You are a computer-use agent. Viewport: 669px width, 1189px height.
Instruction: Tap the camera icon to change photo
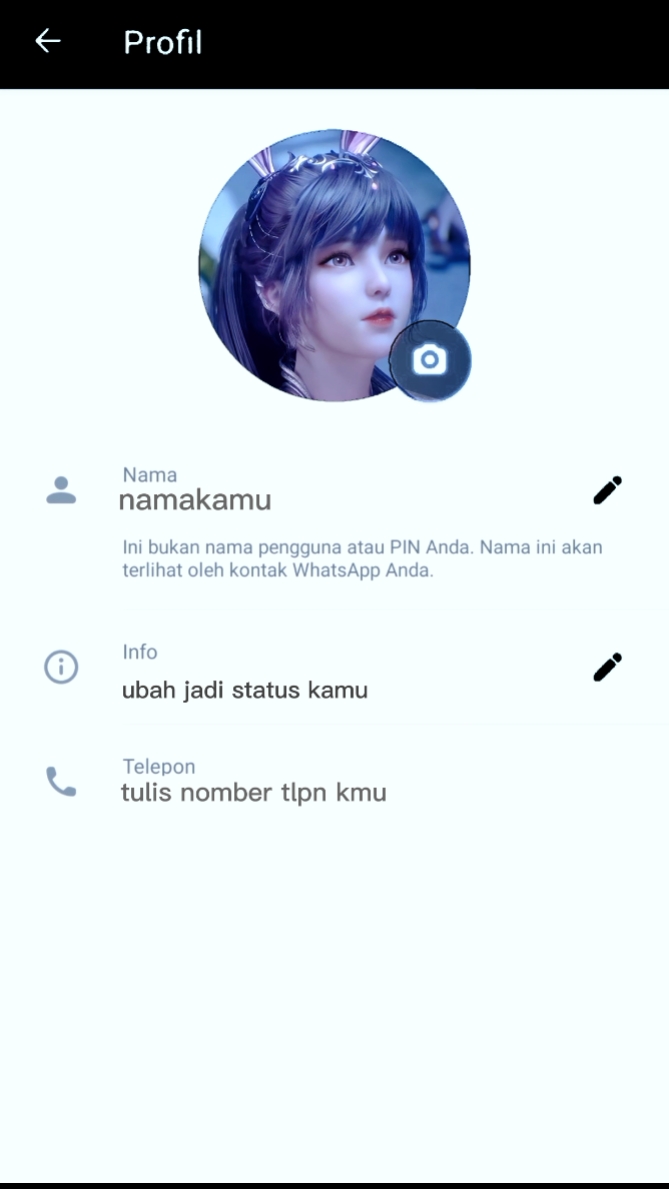point(430,360)
